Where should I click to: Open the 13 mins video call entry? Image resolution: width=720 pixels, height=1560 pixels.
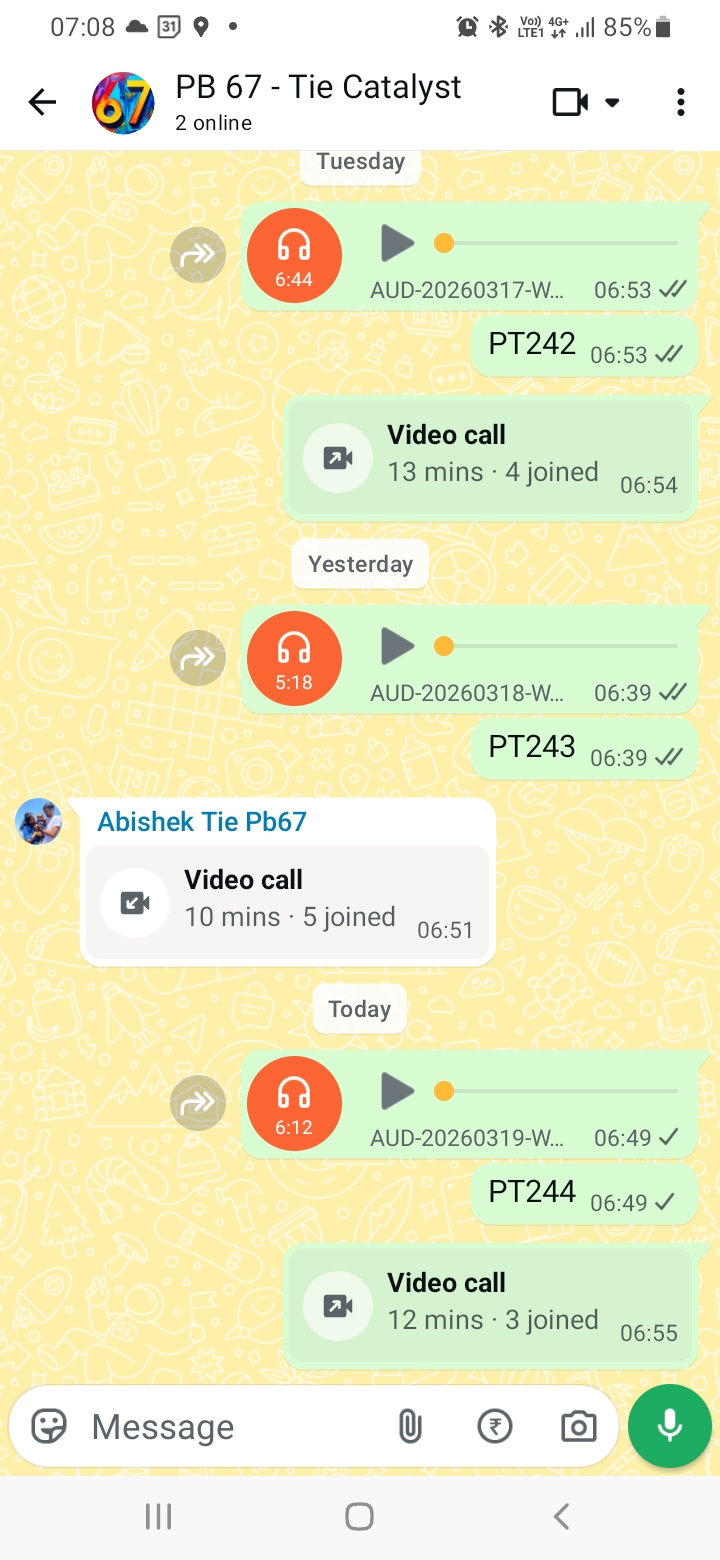490,458
